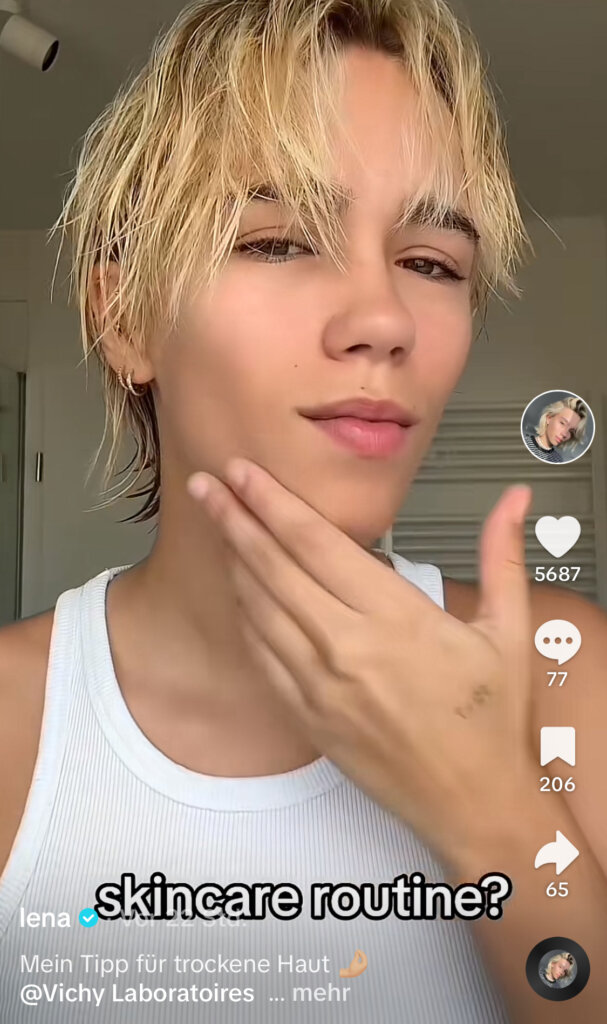This screenshot has width=607, height=1024.
Task: Like this video with the heart
Action: (557, 537)
